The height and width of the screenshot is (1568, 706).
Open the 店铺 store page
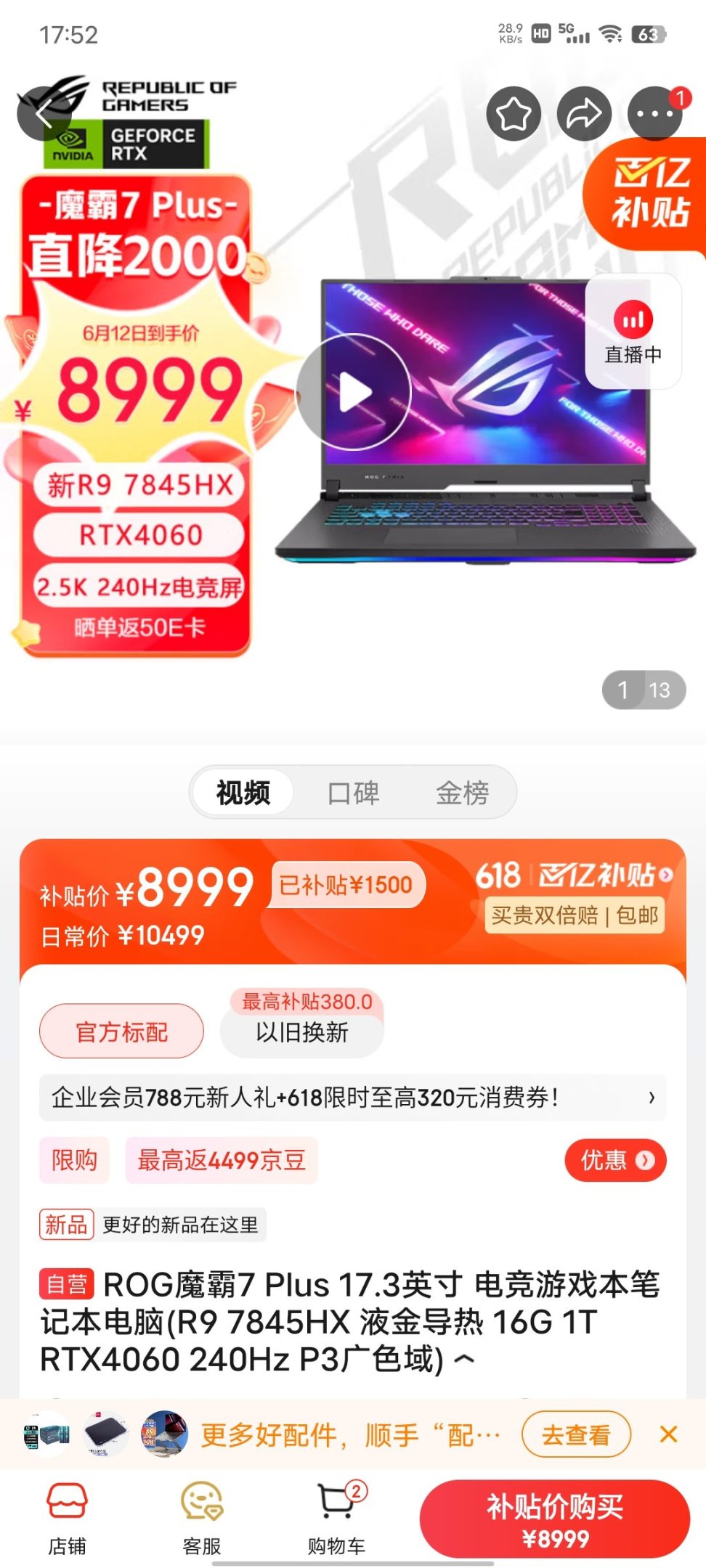(x=67, y=1519)
